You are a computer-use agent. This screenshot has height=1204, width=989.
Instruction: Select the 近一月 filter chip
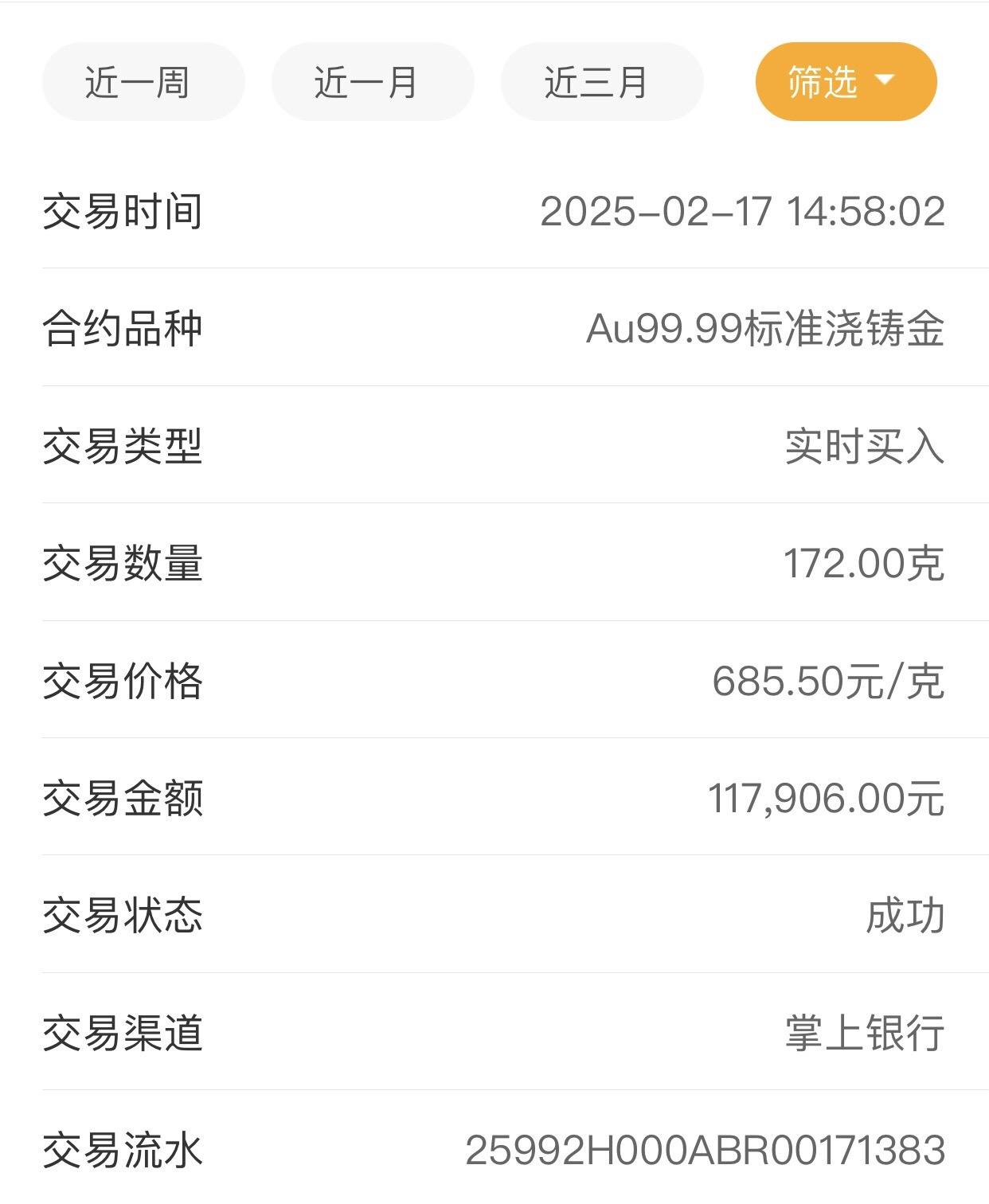click(x=373, y=82)
